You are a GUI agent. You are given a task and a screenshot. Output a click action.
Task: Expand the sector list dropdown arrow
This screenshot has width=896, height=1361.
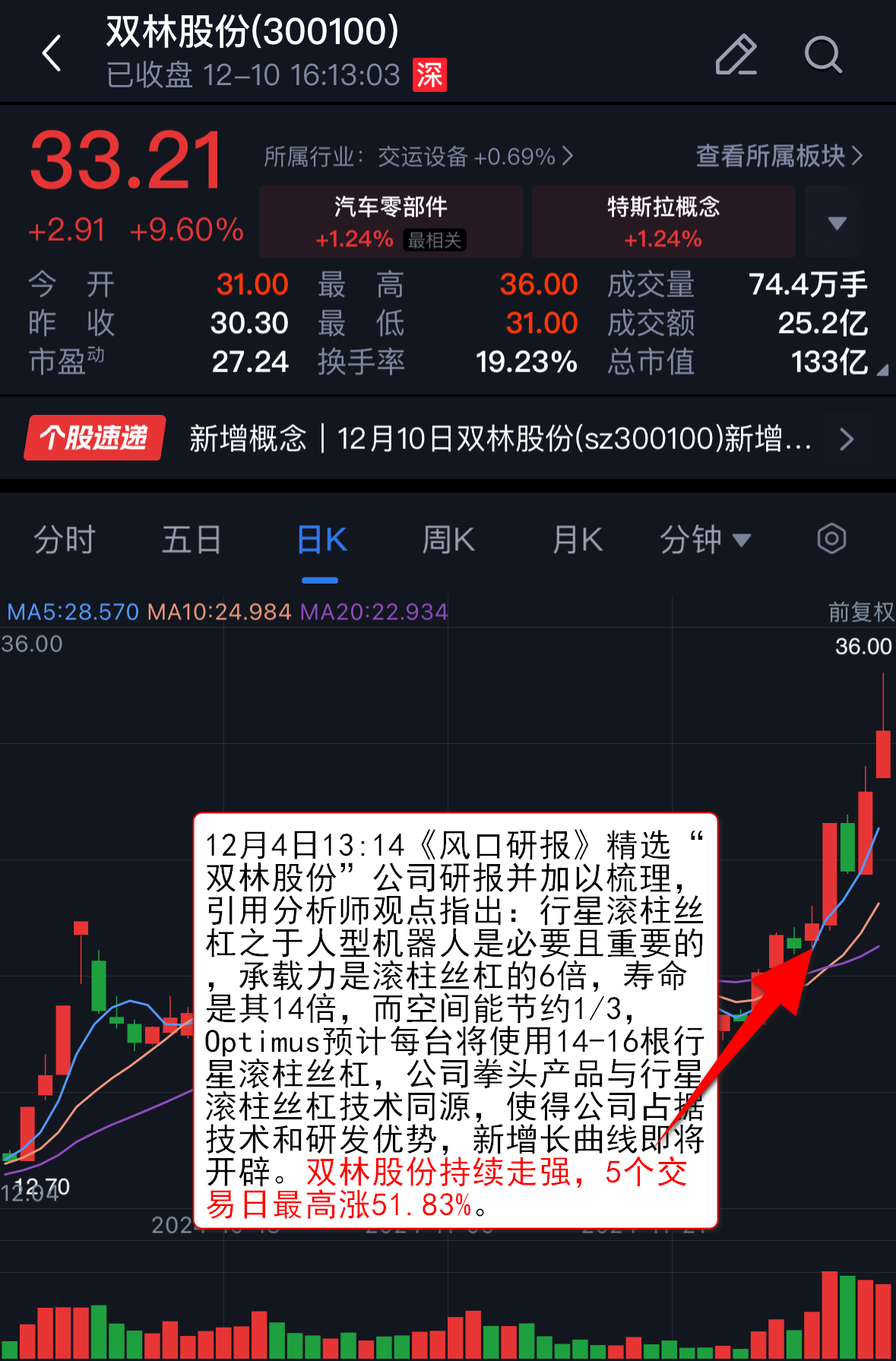click(x=837, y=223)
